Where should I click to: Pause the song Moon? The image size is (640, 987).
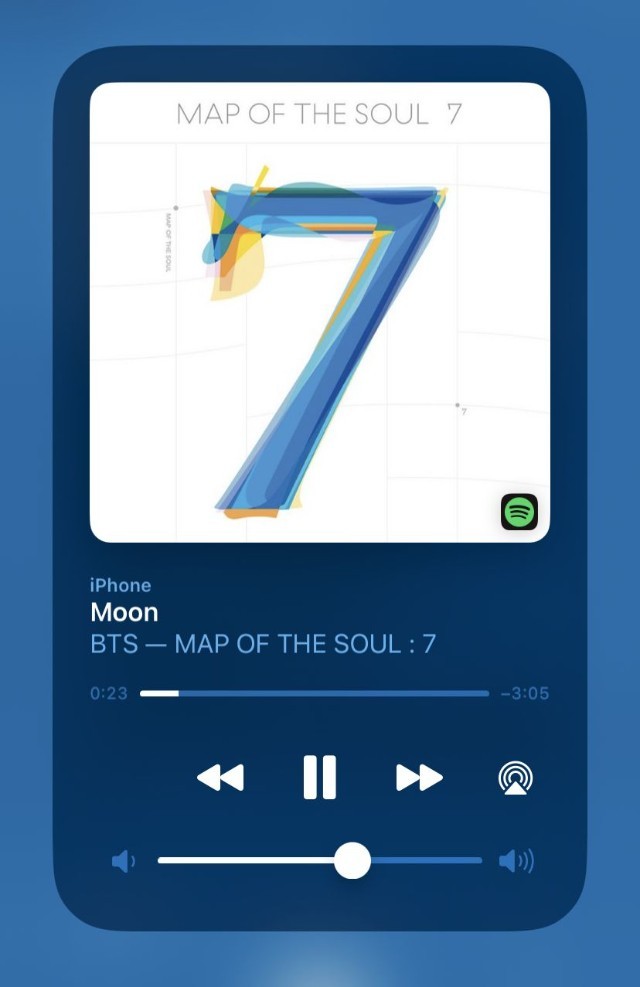click(319, 777)
